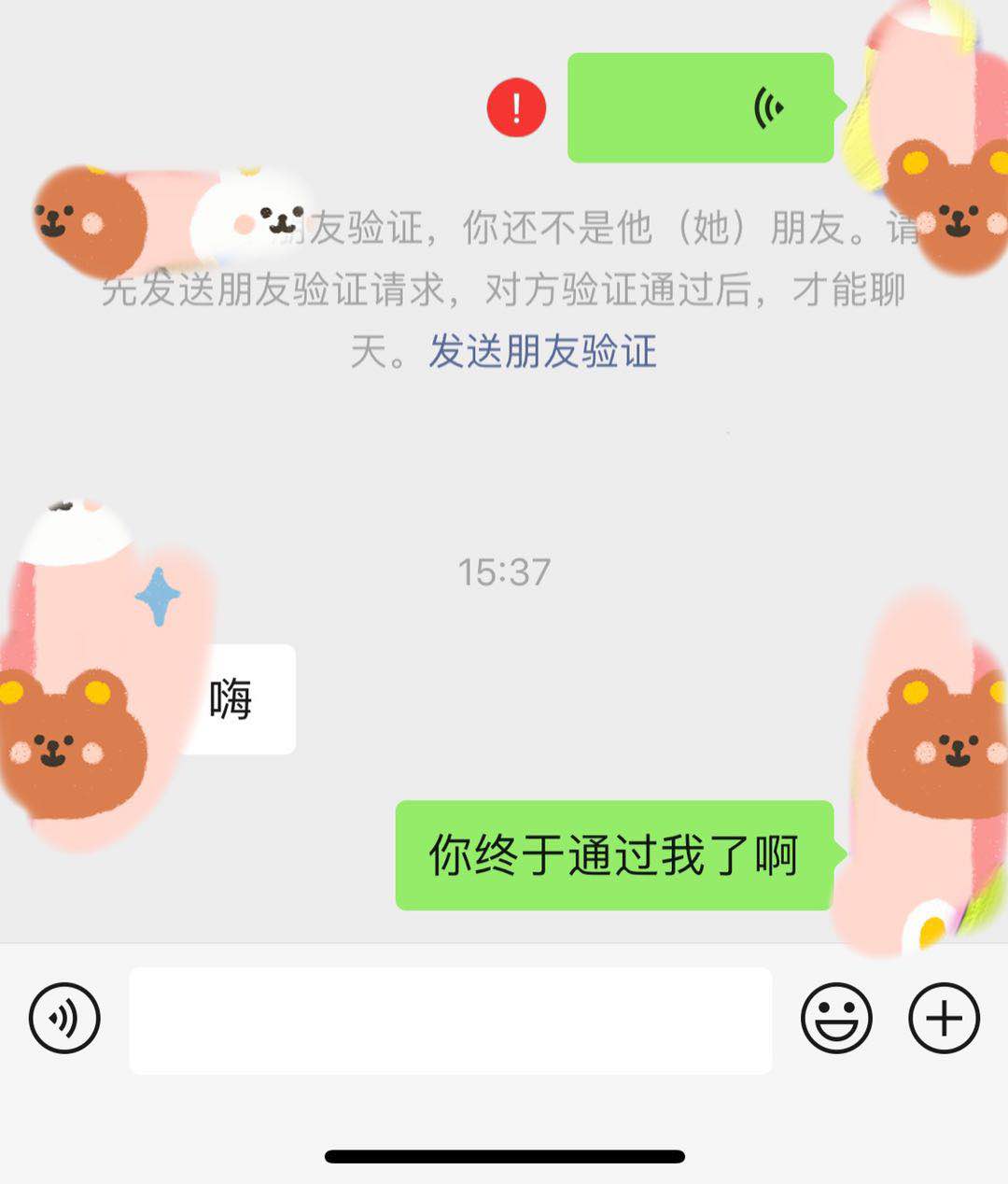Tap the friend's bear avatar beside 嗨
1008x1184 pixels.
pos(70,747)
